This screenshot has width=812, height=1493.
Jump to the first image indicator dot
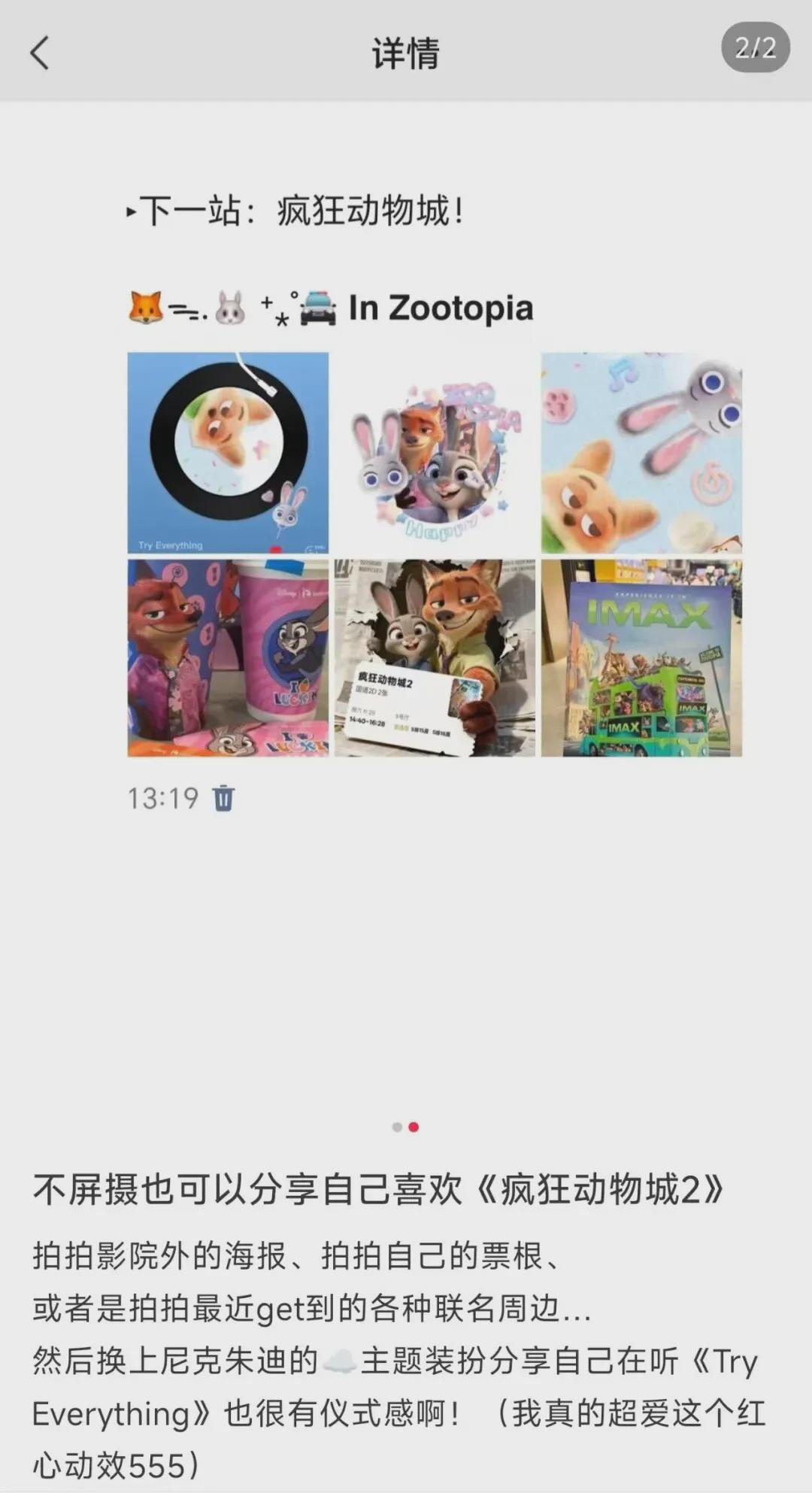397,1127
